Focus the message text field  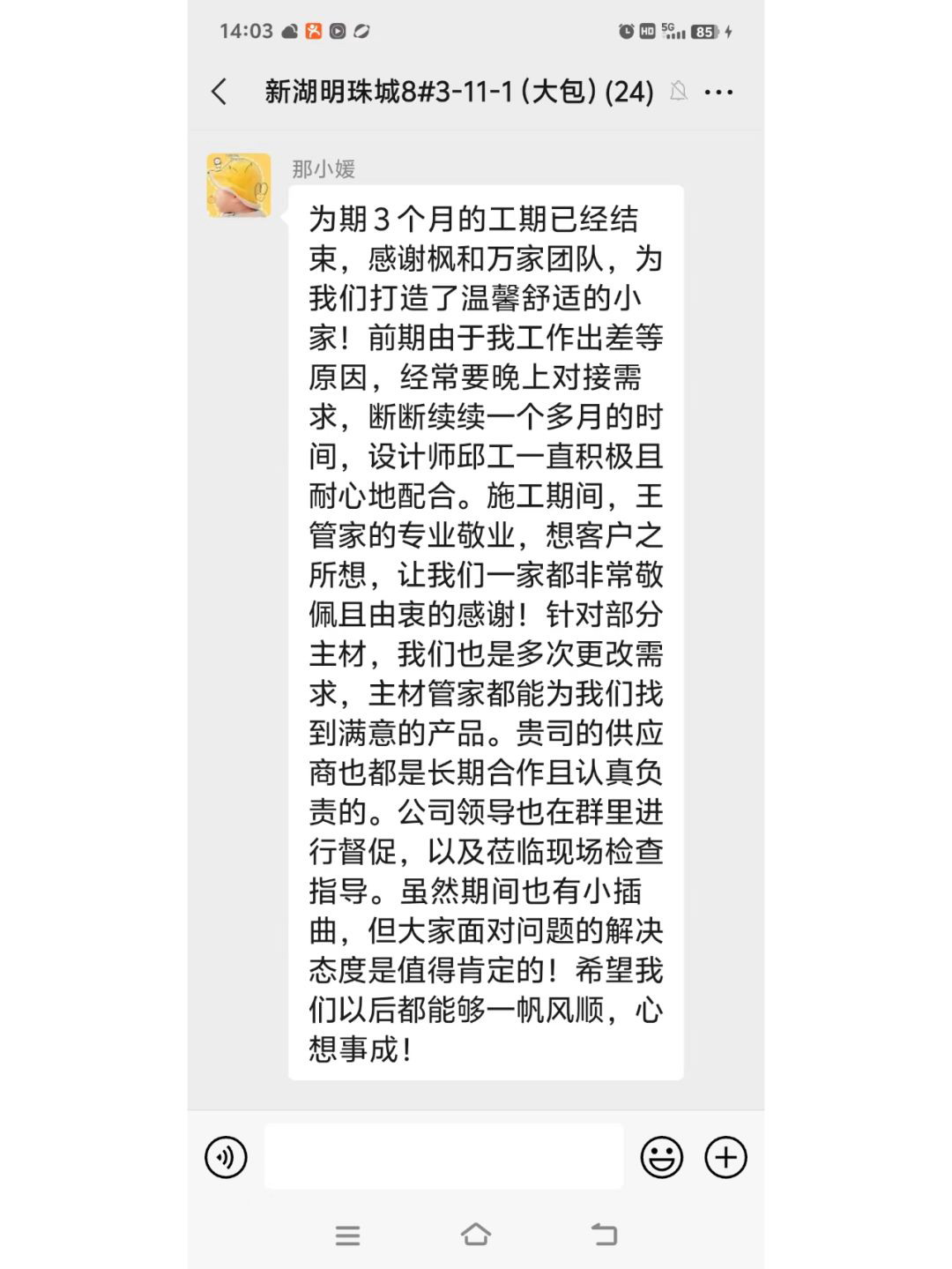443,1156
